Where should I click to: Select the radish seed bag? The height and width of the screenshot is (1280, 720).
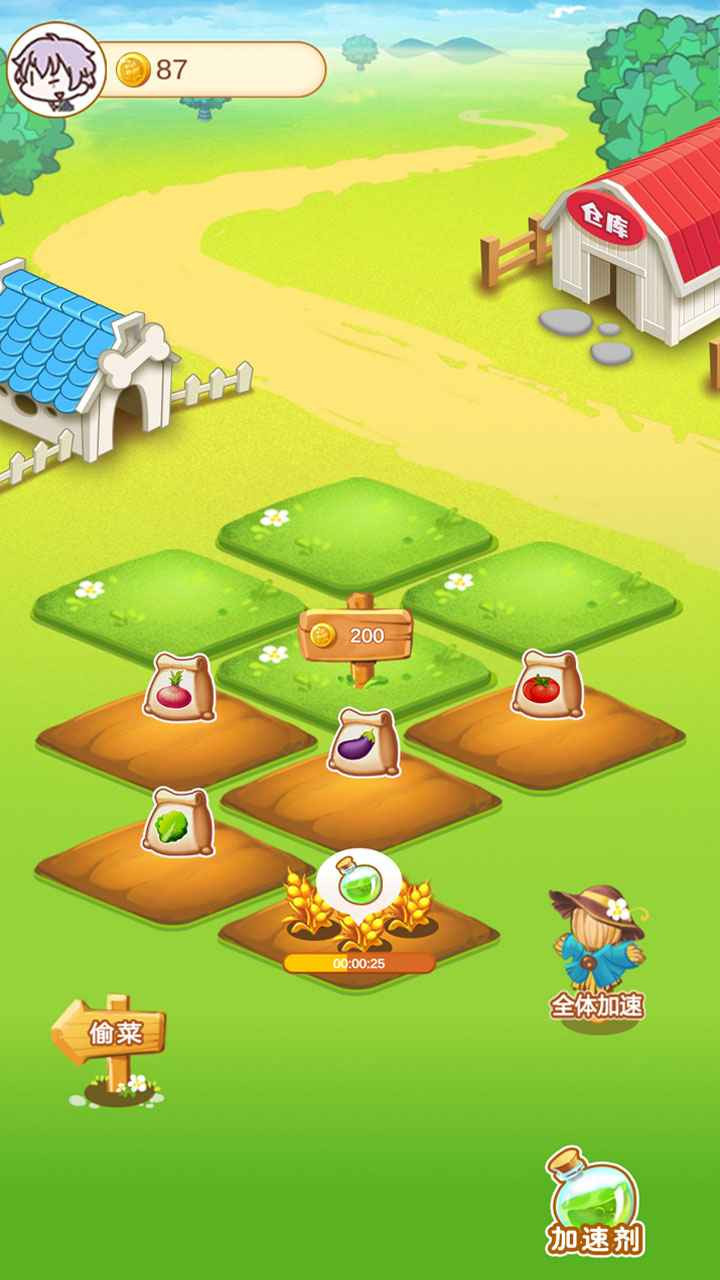(180, 688)
